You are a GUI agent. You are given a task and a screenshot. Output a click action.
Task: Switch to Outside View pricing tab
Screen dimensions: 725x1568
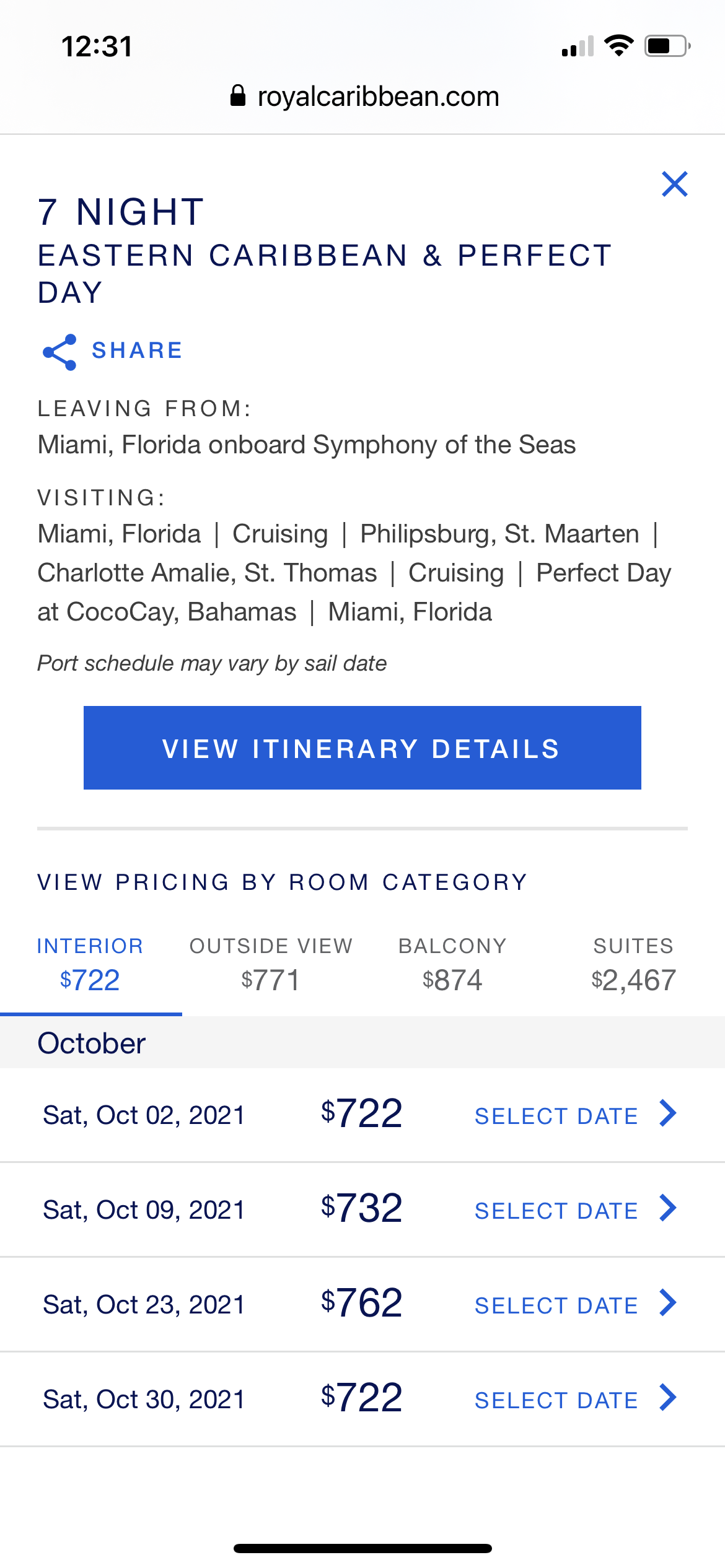tap(271, 966)
